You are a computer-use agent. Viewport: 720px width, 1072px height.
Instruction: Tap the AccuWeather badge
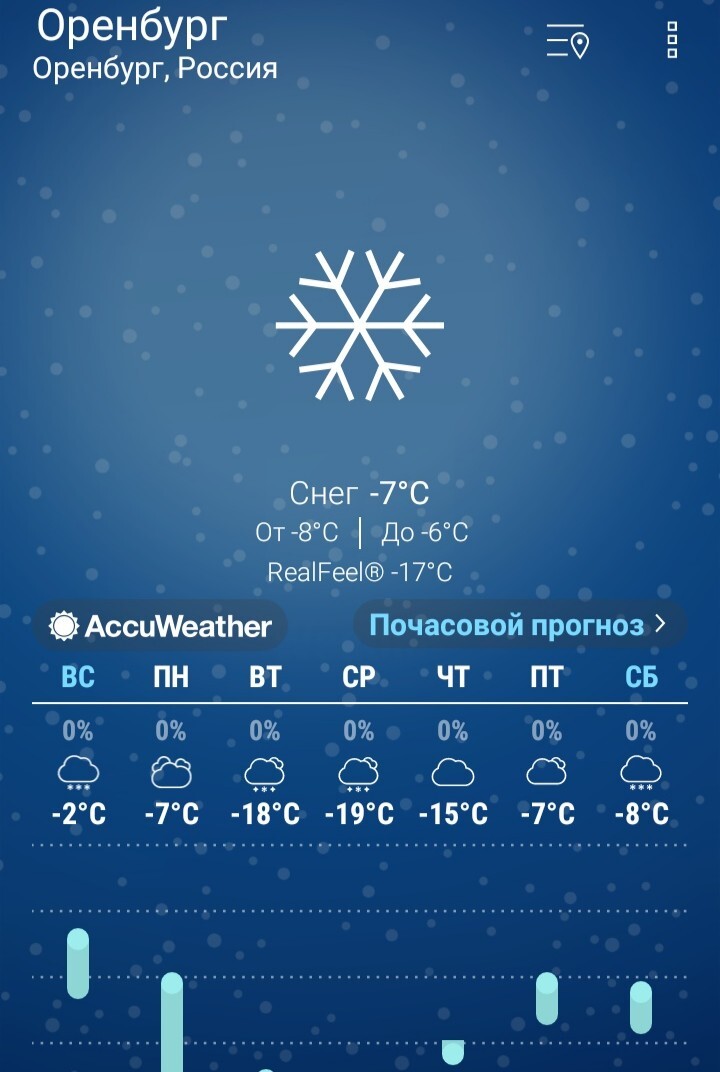click(161, 626)
